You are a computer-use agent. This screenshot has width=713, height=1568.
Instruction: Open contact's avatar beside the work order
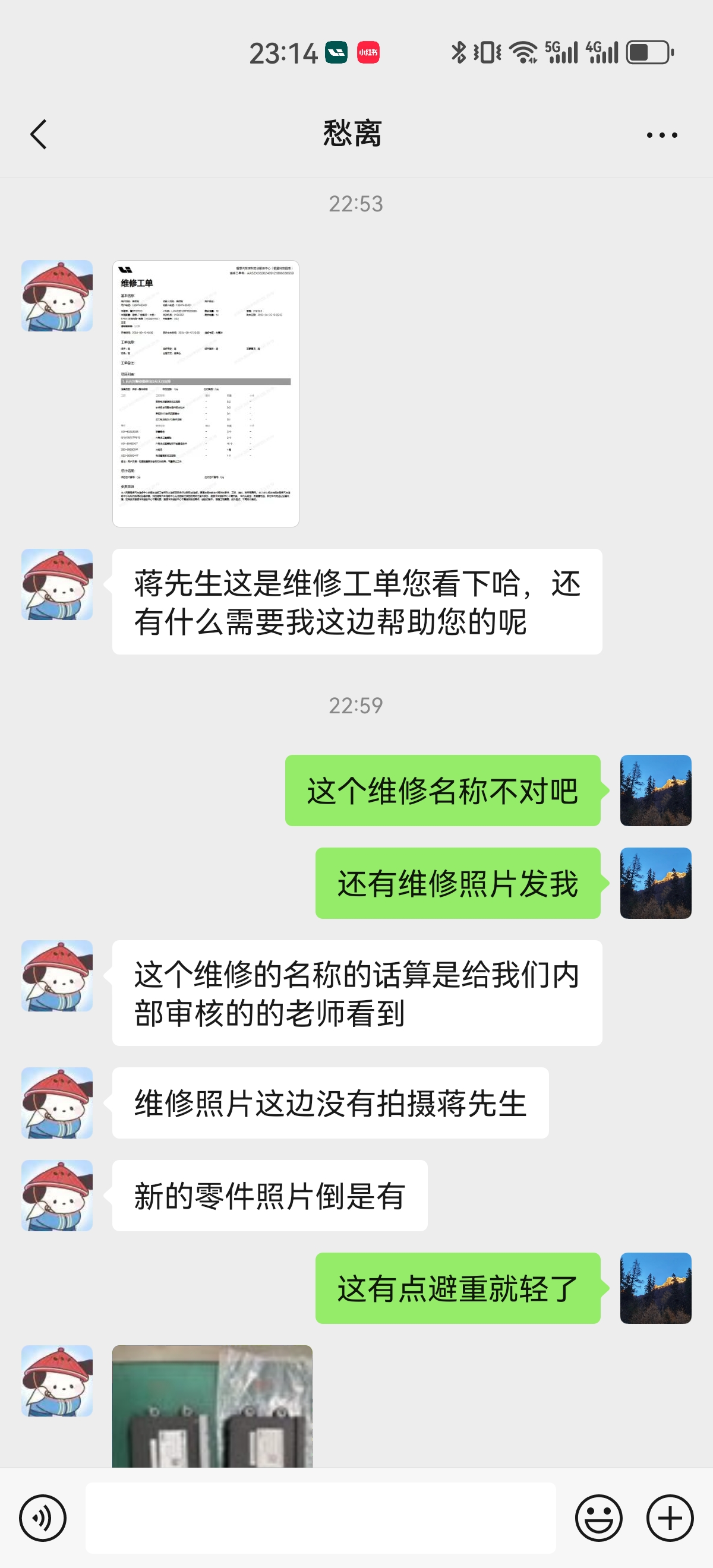coord(57,296)
